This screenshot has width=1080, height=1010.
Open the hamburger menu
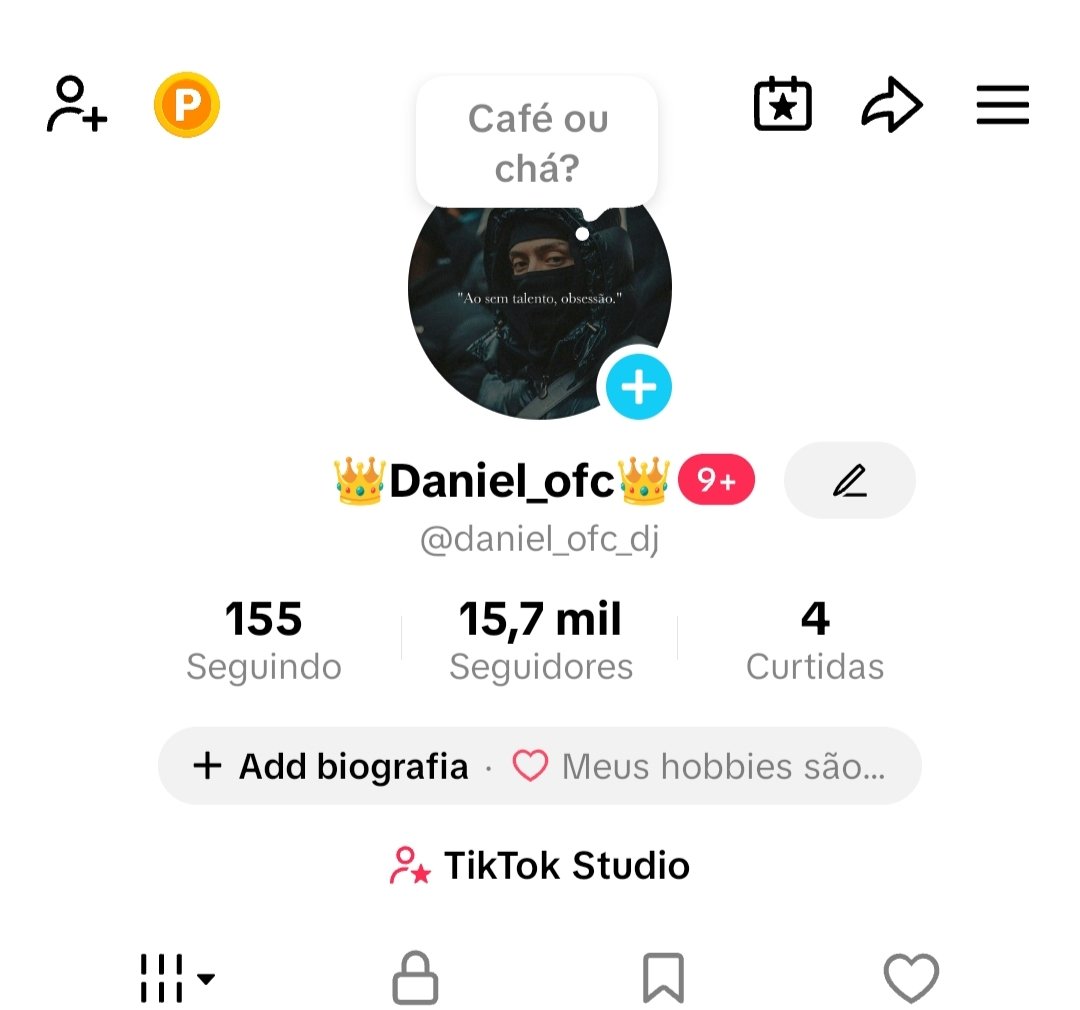1002,105
